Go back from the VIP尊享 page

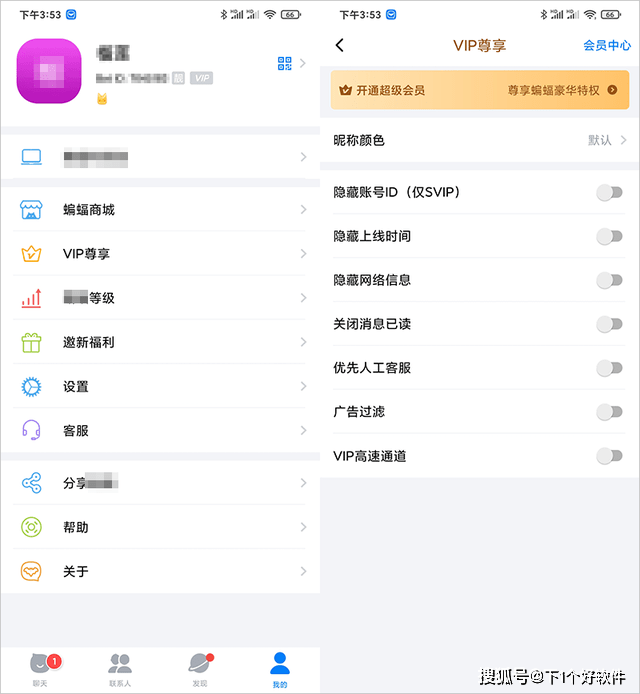[340, 45]
